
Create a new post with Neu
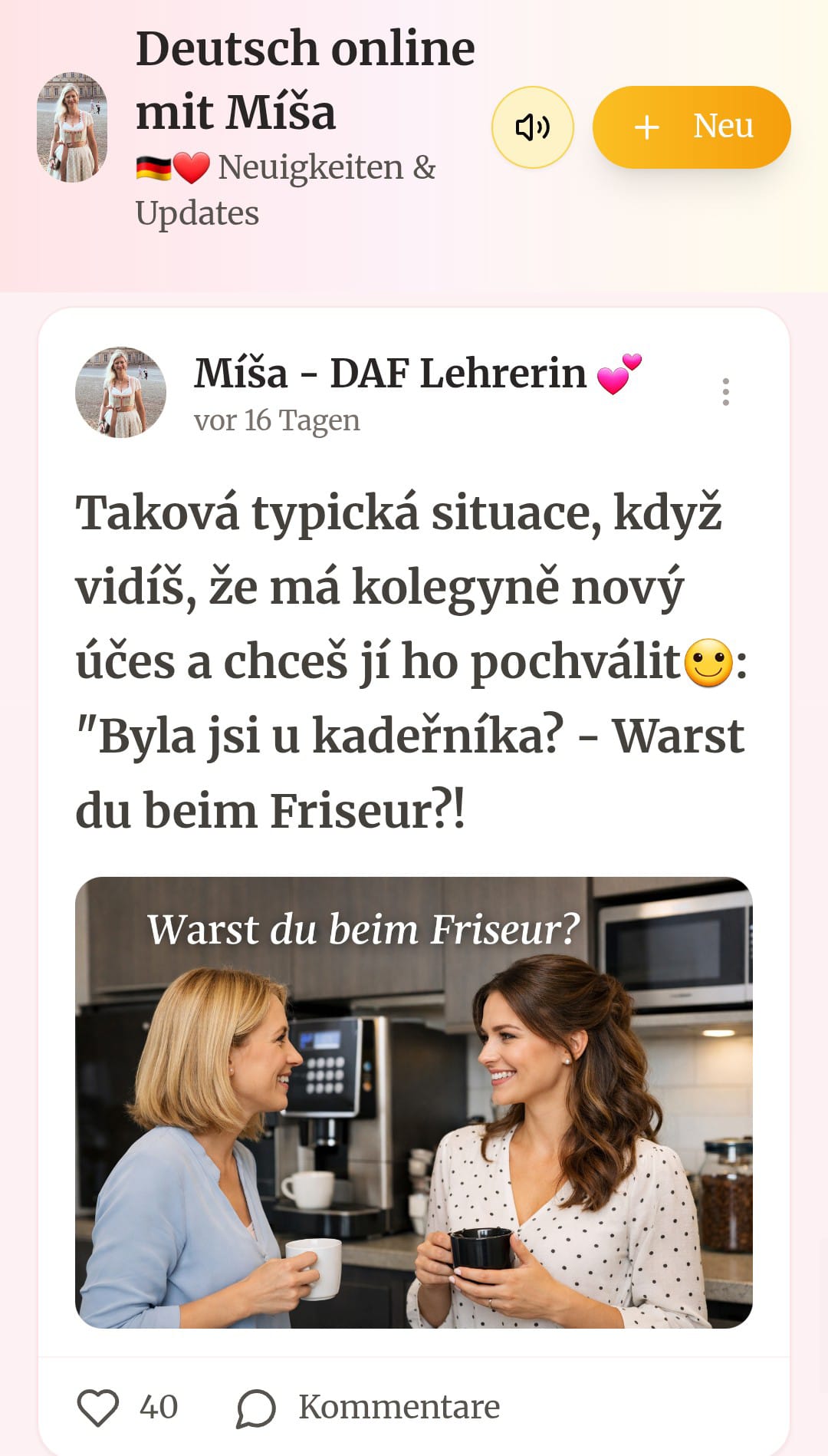point(692,127)
